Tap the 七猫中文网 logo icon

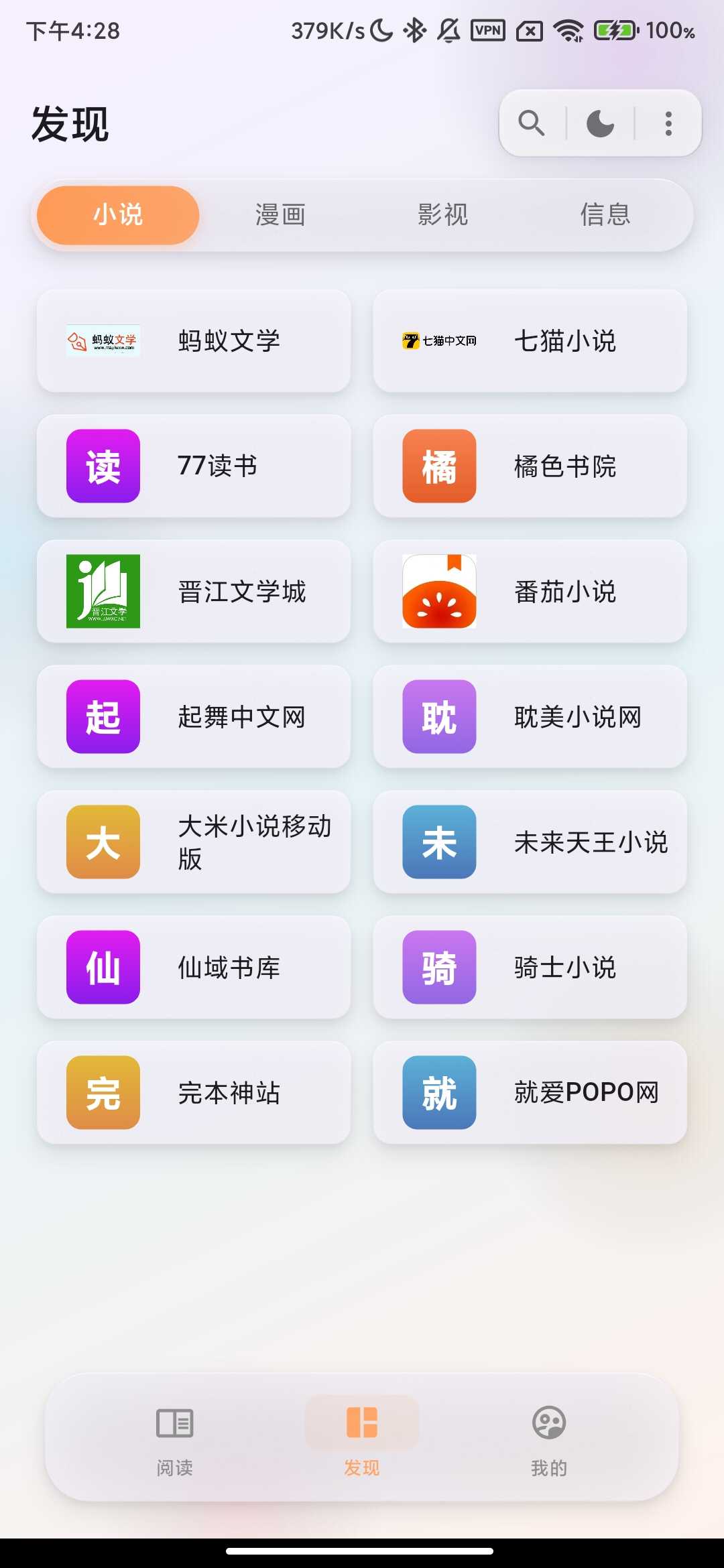click(439, 340)
